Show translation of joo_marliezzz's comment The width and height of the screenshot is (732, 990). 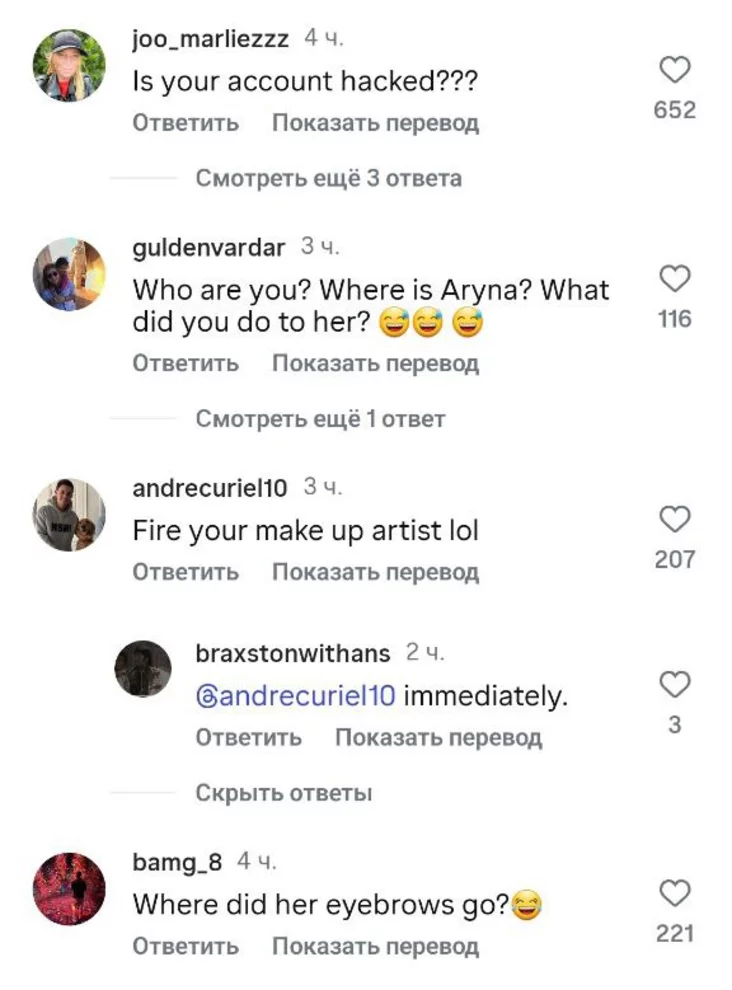point(375,123)
